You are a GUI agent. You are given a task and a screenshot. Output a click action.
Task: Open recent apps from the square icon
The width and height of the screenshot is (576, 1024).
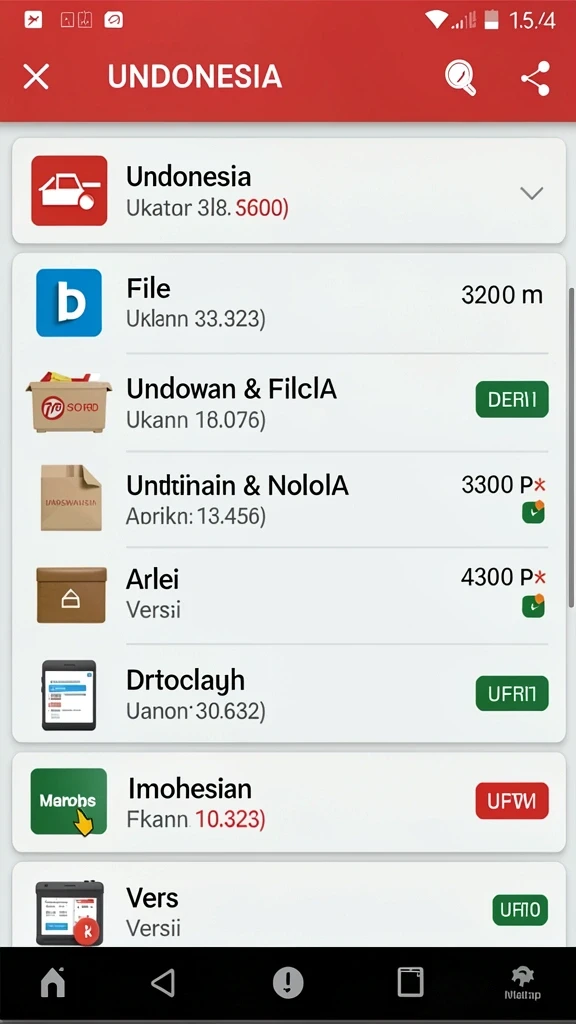point(411,982)
